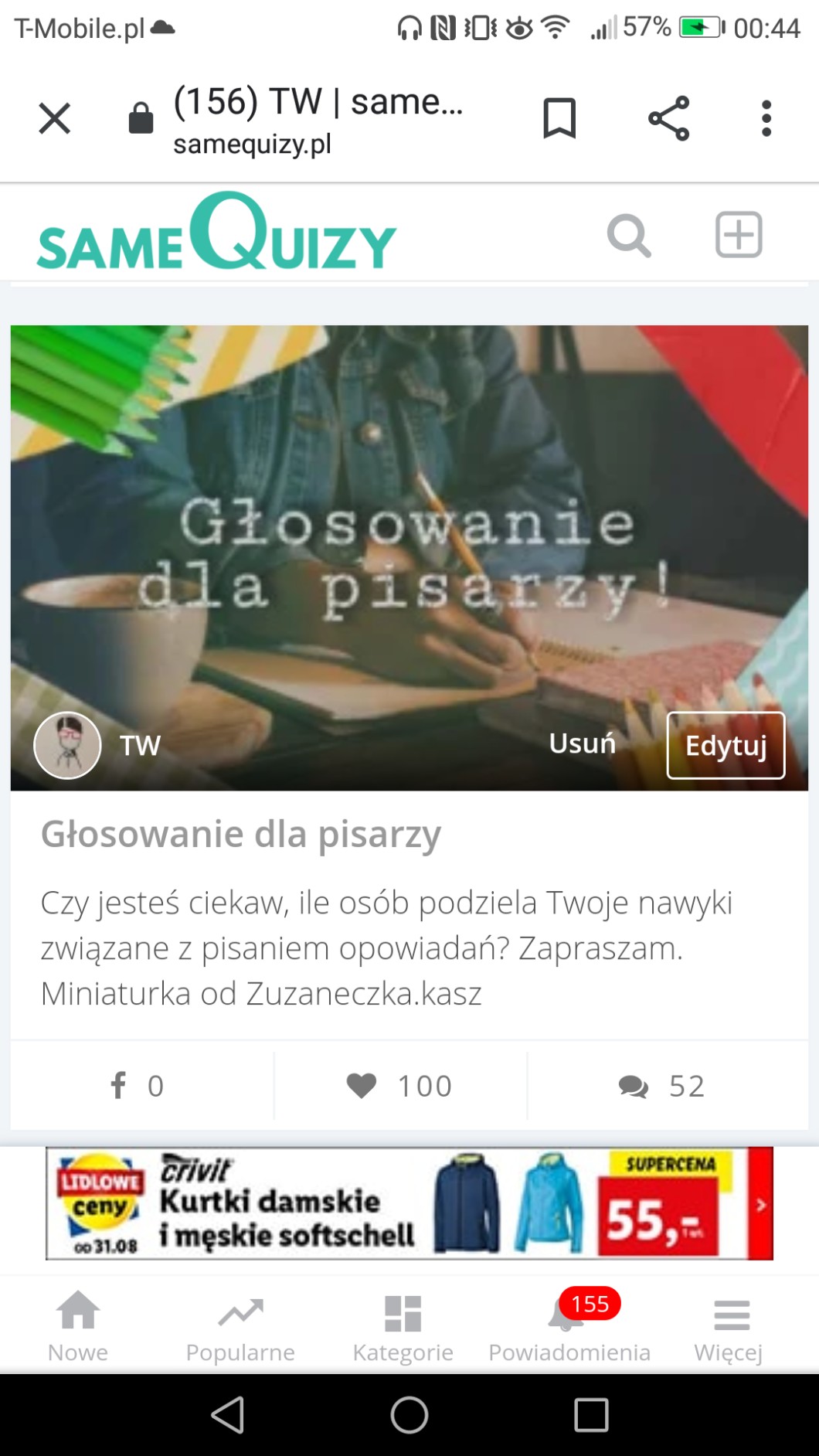The height and width of the screenshot is (1456, 819).
Task: Switch to the Nowe tab
Action: [x=78, y=1327]
